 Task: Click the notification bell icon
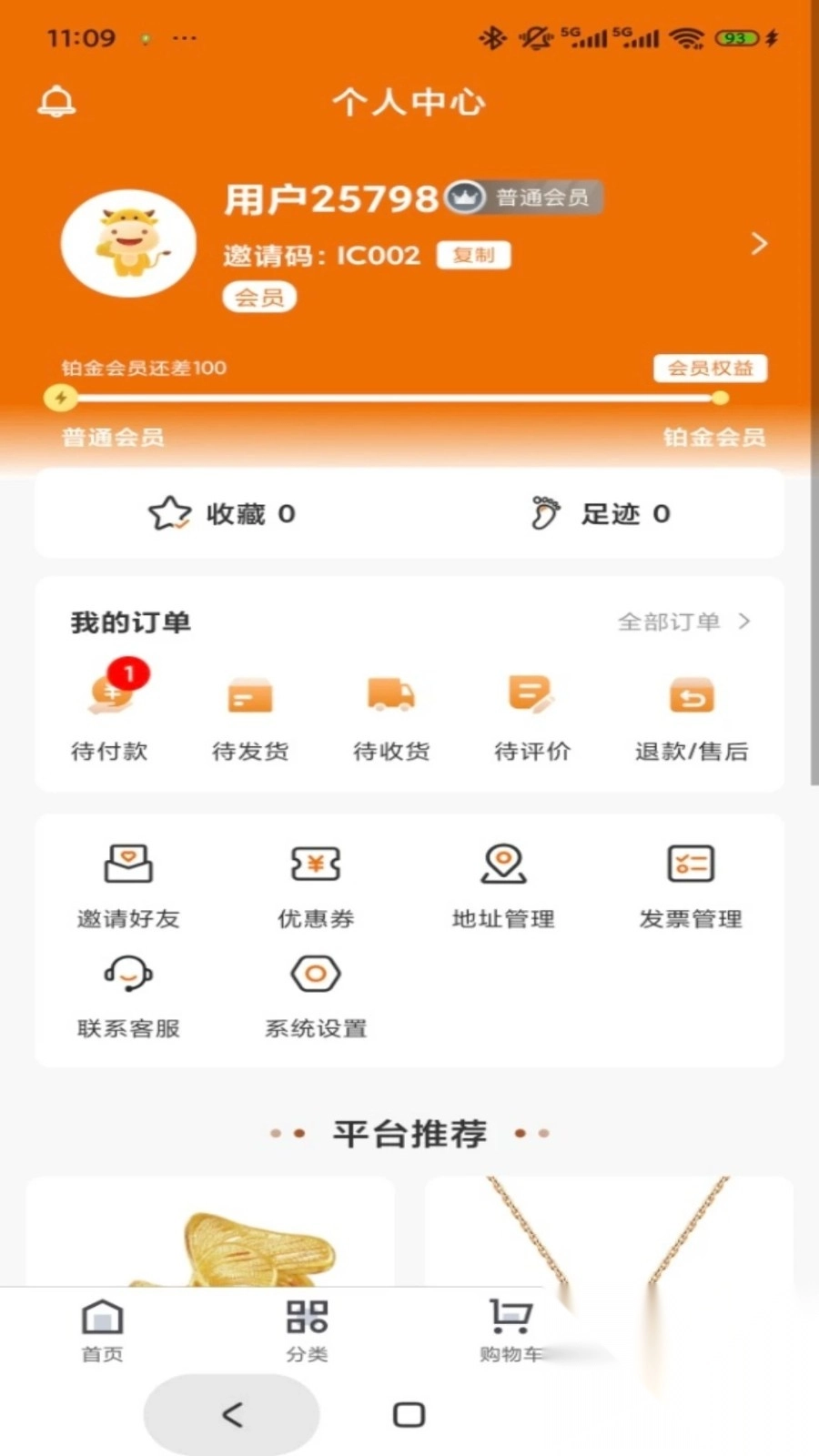57,101
